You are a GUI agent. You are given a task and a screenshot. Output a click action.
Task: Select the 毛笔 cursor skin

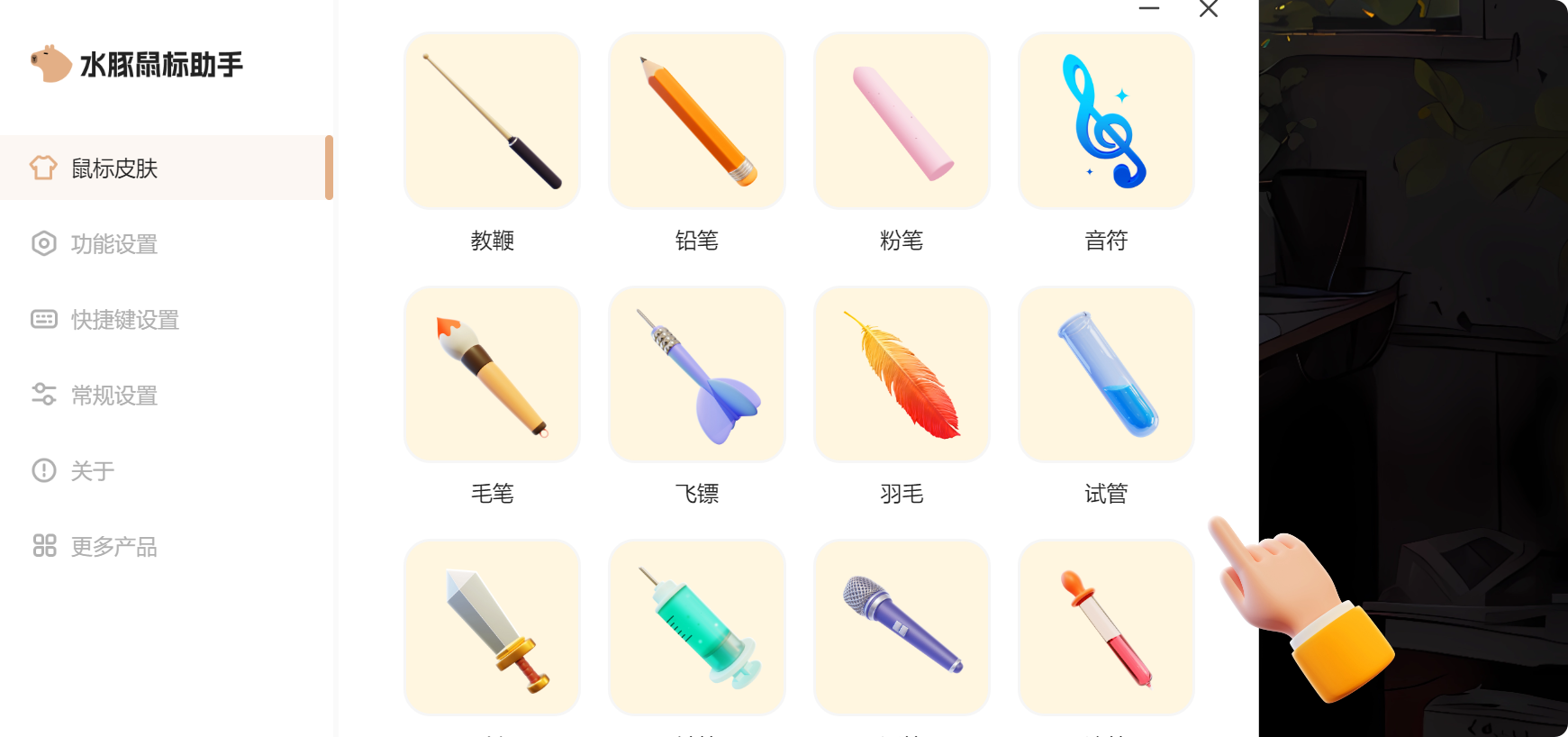(492, 374)
